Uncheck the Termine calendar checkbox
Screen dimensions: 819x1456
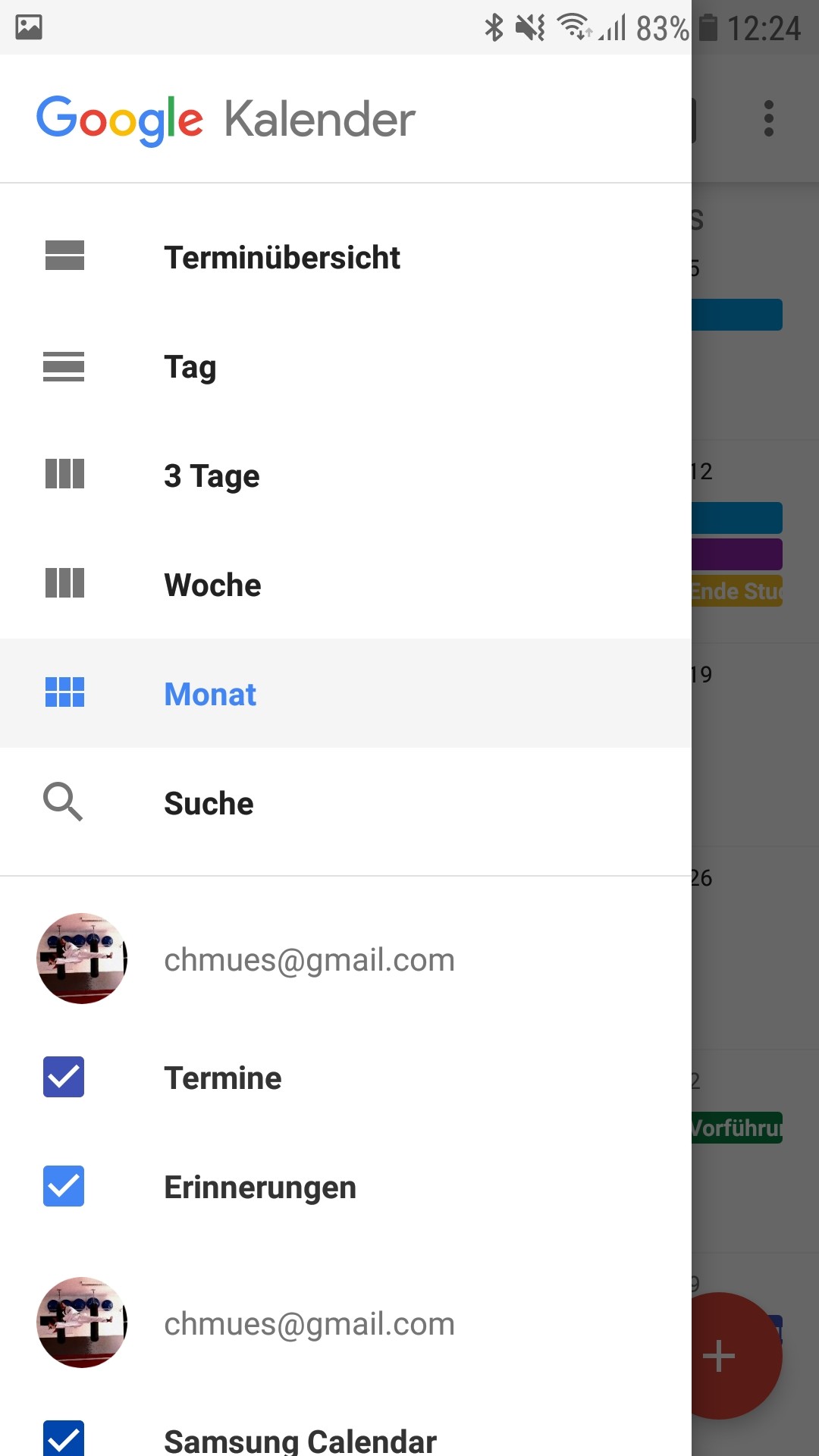64,1077
